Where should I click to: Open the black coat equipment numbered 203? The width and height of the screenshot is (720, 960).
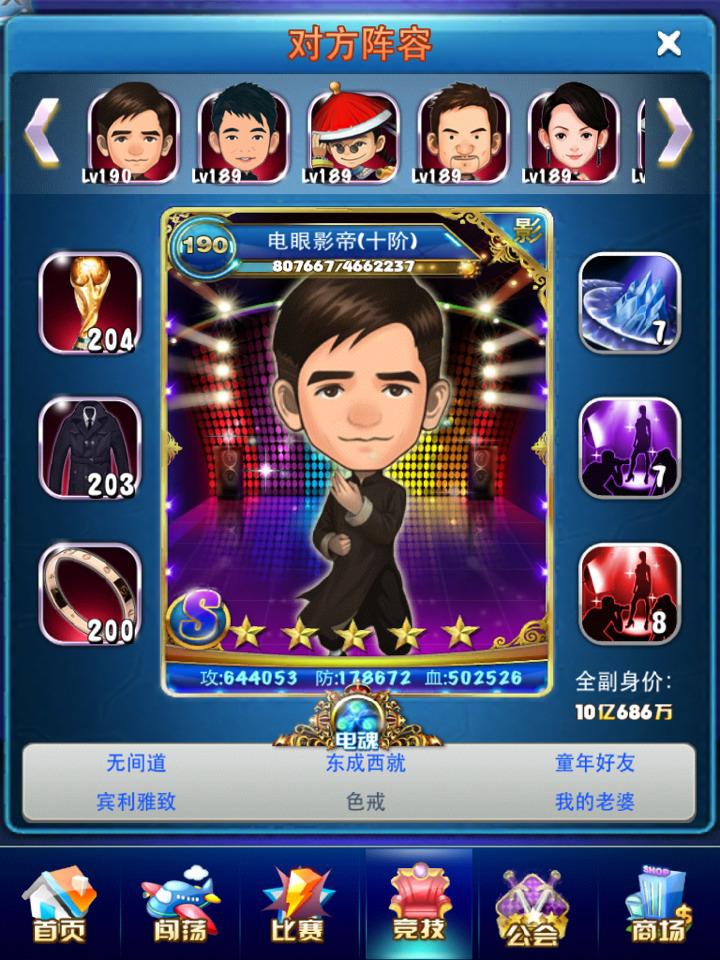point(90,448)
